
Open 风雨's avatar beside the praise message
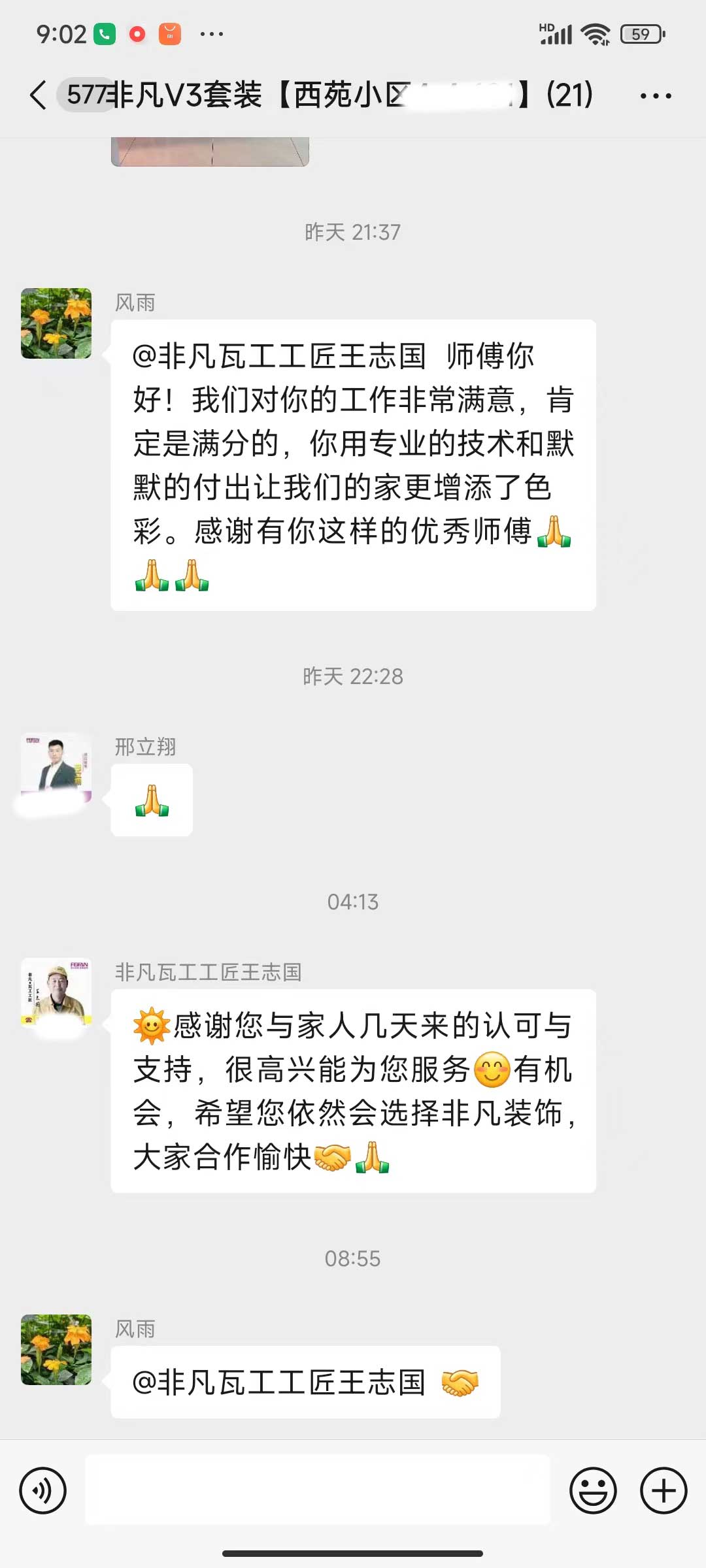click(x=56, y=323)
